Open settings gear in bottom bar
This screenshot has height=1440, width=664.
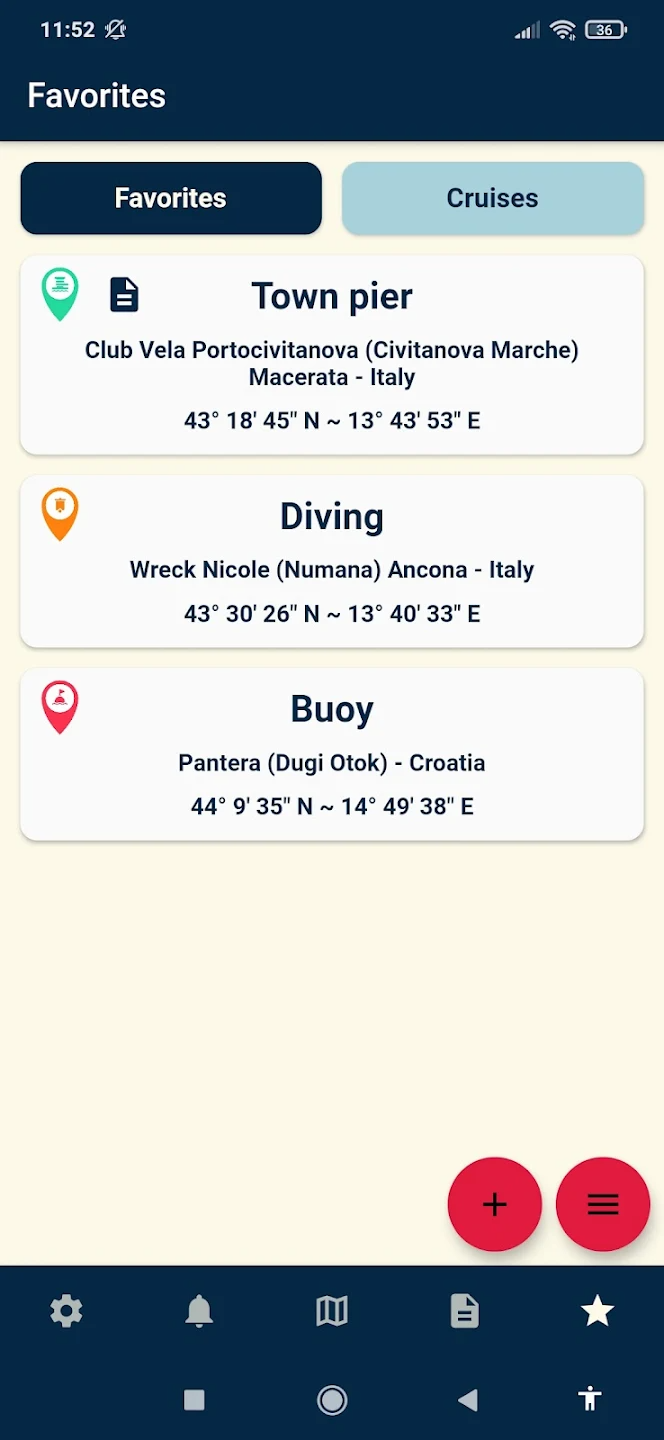[x=66, y=1310]
